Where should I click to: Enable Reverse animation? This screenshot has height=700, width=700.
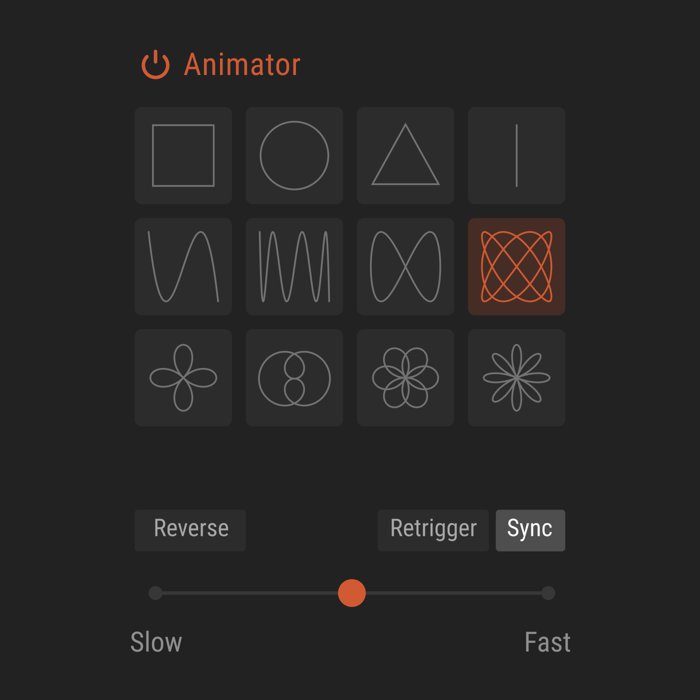(190, 530)
